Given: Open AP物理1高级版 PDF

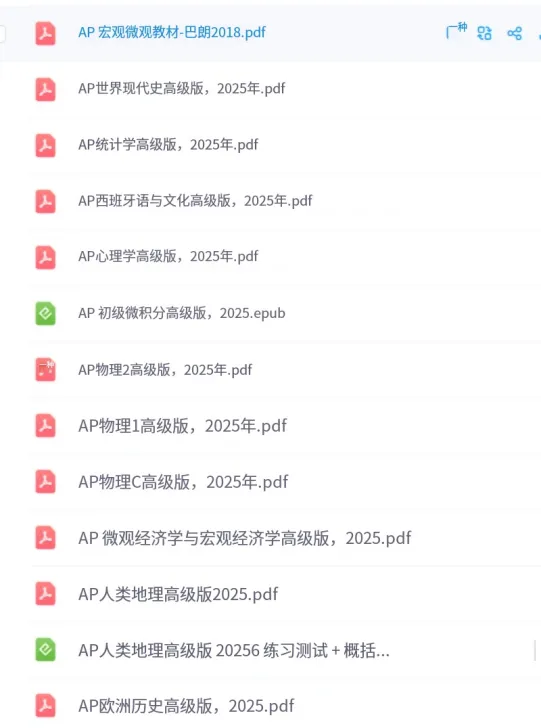Looking at the screenshot, I should tap(183, 425).
